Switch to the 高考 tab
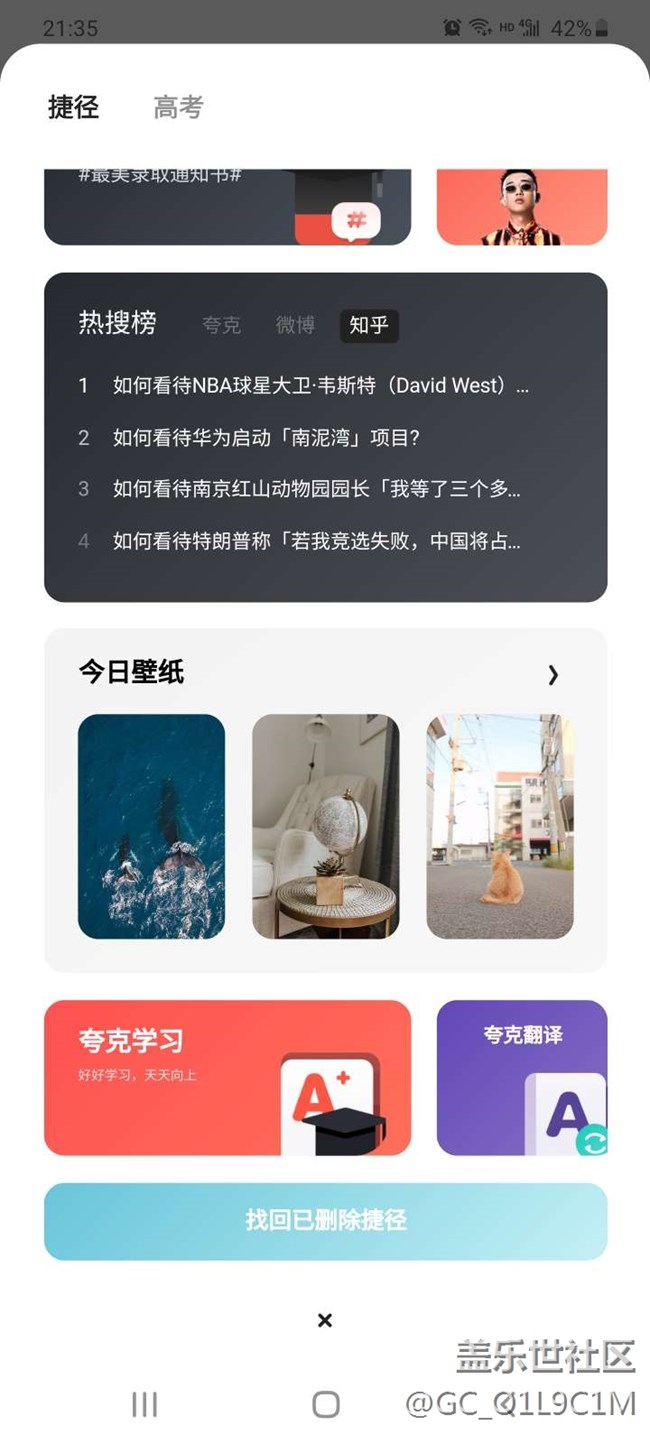Screen dimensions: 650x1444 (178, 107)
